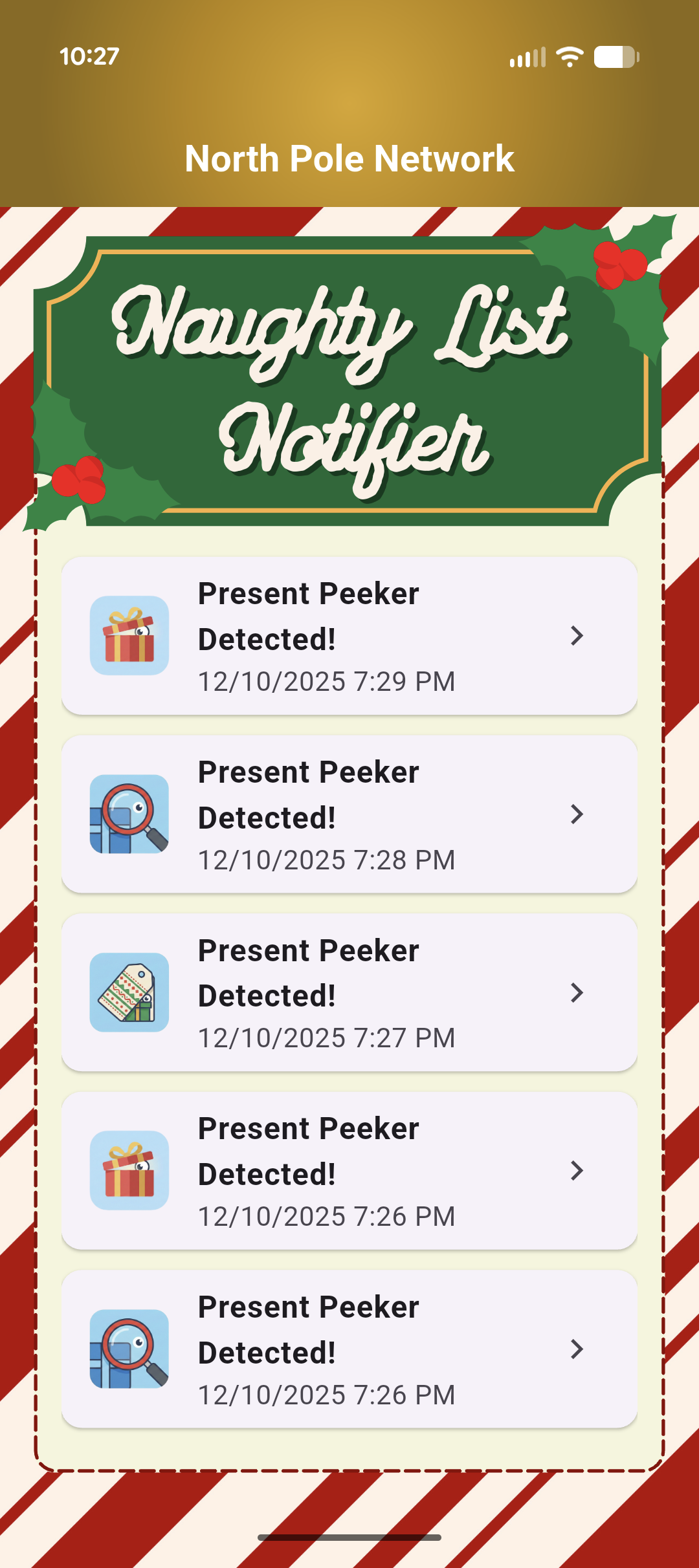This screenshot has height=1568, width=699.
Task: View the Present Peeker alert at 7:28 PM
Action: click(349, 814)
